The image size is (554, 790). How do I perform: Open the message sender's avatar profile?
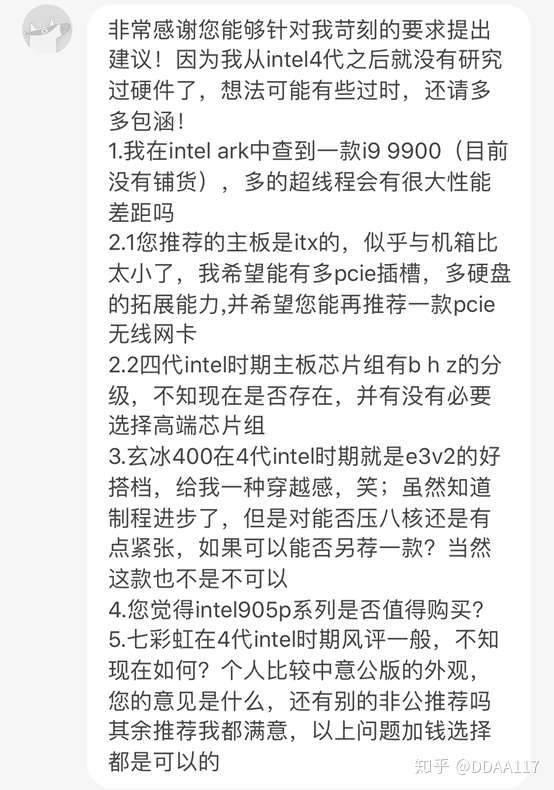(47, 29)
